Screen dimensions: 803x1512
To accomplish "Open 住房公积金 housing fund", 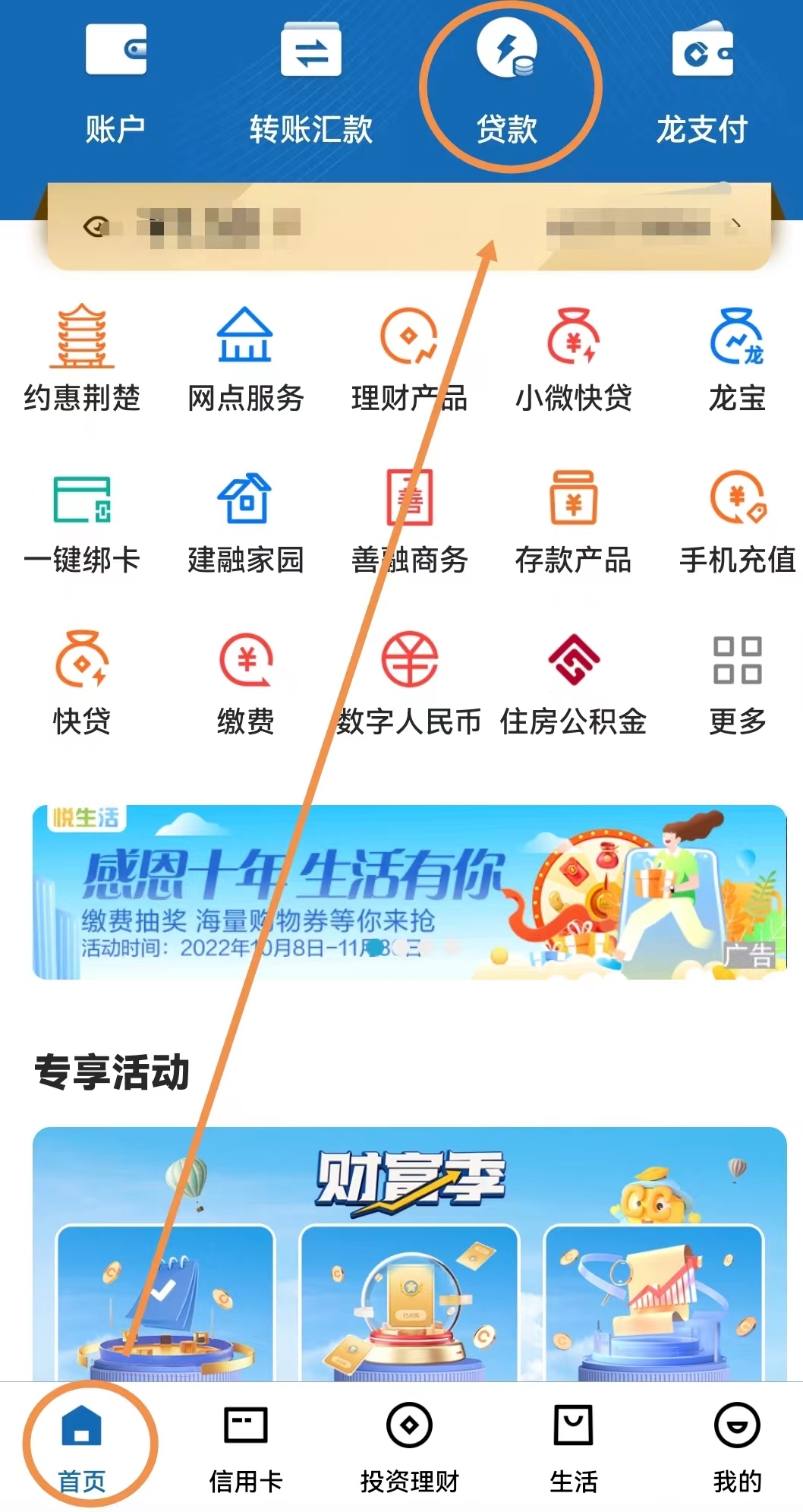I will [x=574, y=682].
